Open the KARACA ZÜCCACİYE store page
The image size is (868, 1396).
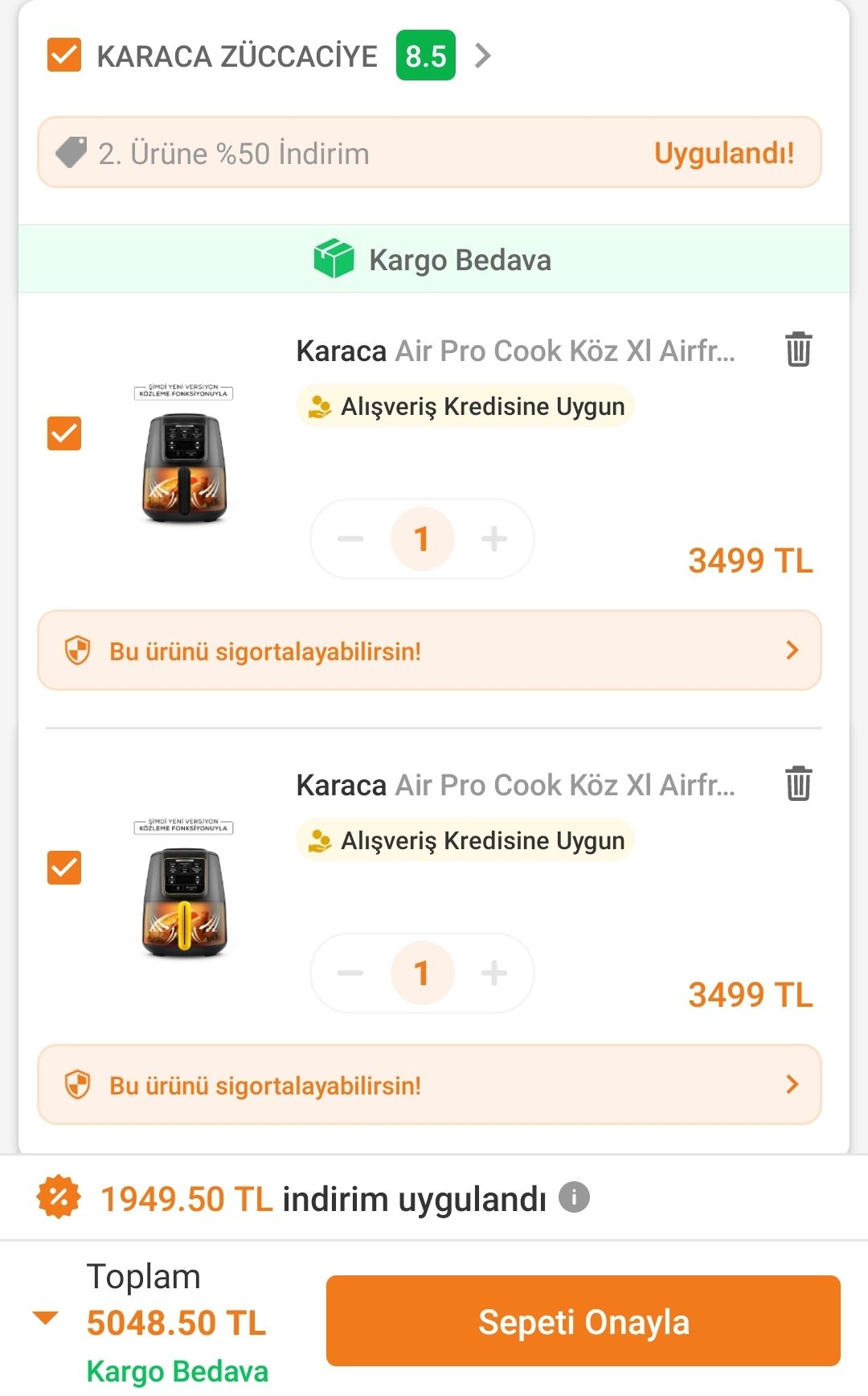(x=237, y=55)
